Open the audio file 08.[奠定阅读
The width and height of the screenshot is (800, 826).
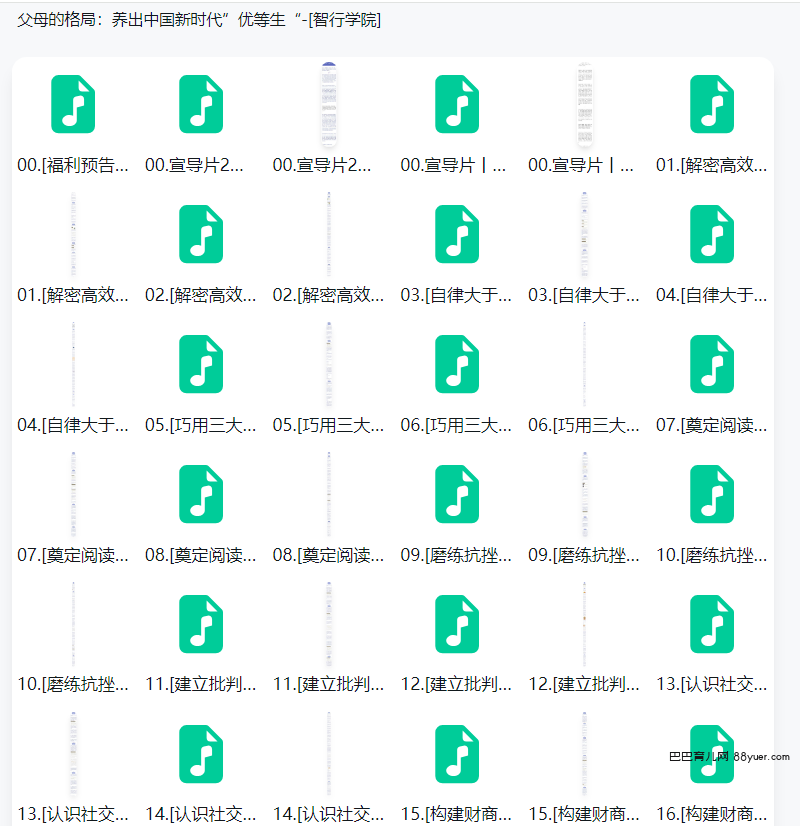[x=201, y=494]
